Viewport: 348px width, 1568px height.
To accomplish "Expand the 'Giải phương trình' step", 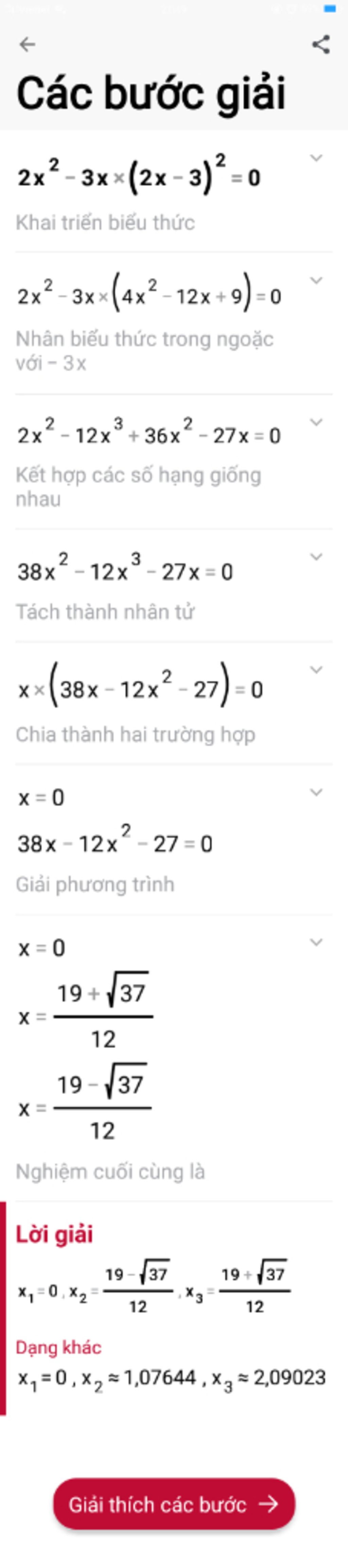I will pyautogui.click(x=316, y=792).
